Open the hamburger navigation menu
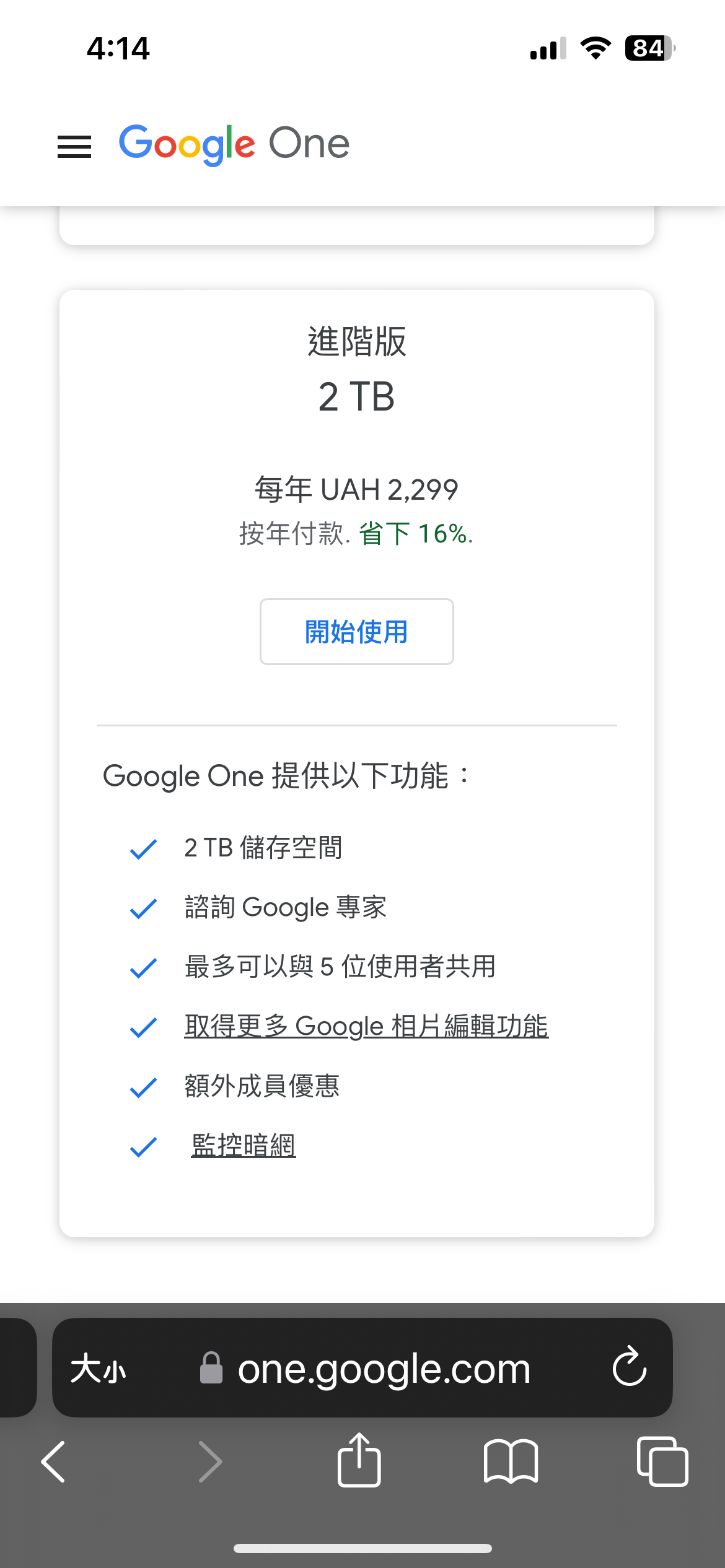 pos(74,147)
